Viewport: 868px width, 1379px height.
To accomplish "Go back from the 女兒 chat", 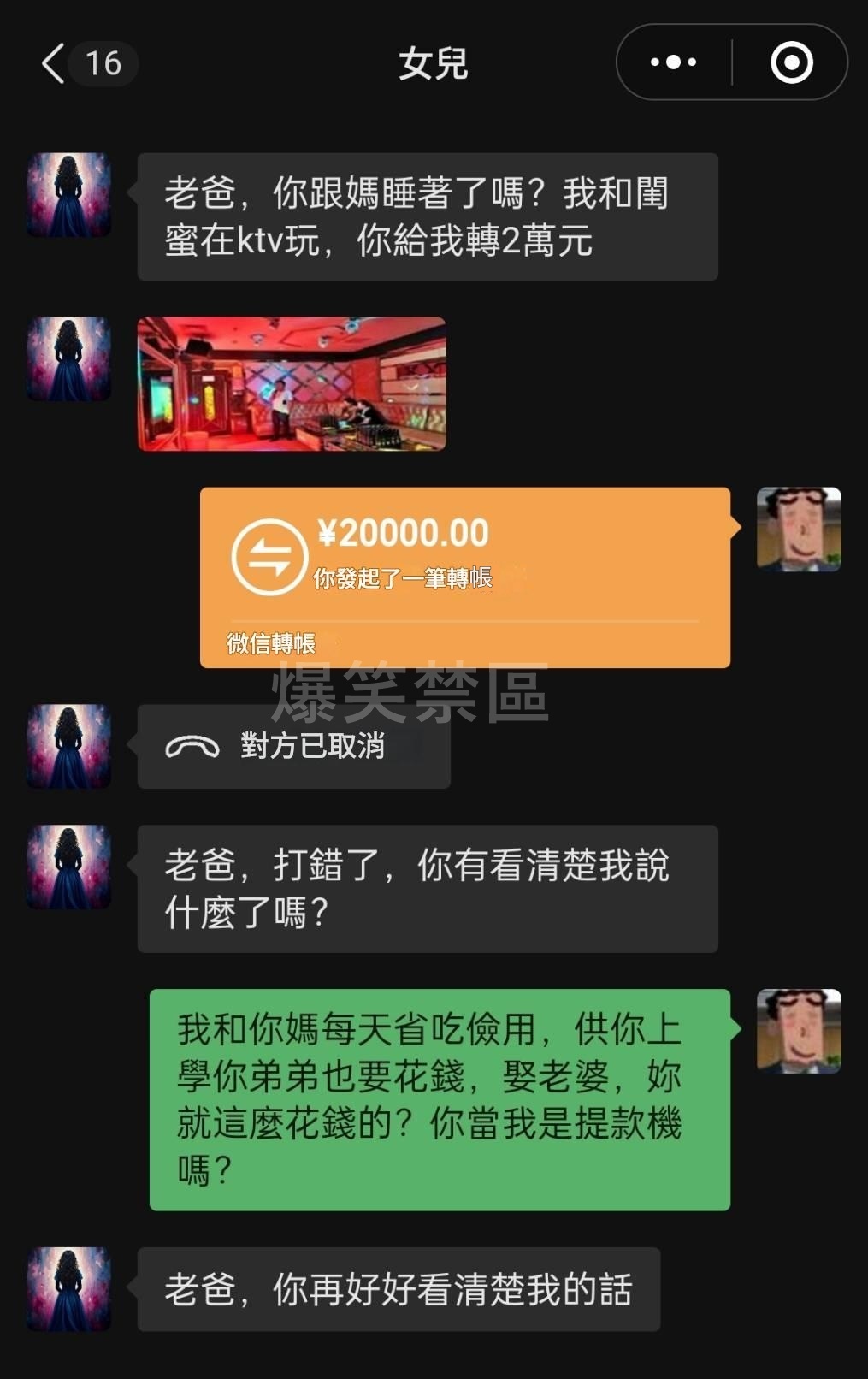I will coord(54,63).
